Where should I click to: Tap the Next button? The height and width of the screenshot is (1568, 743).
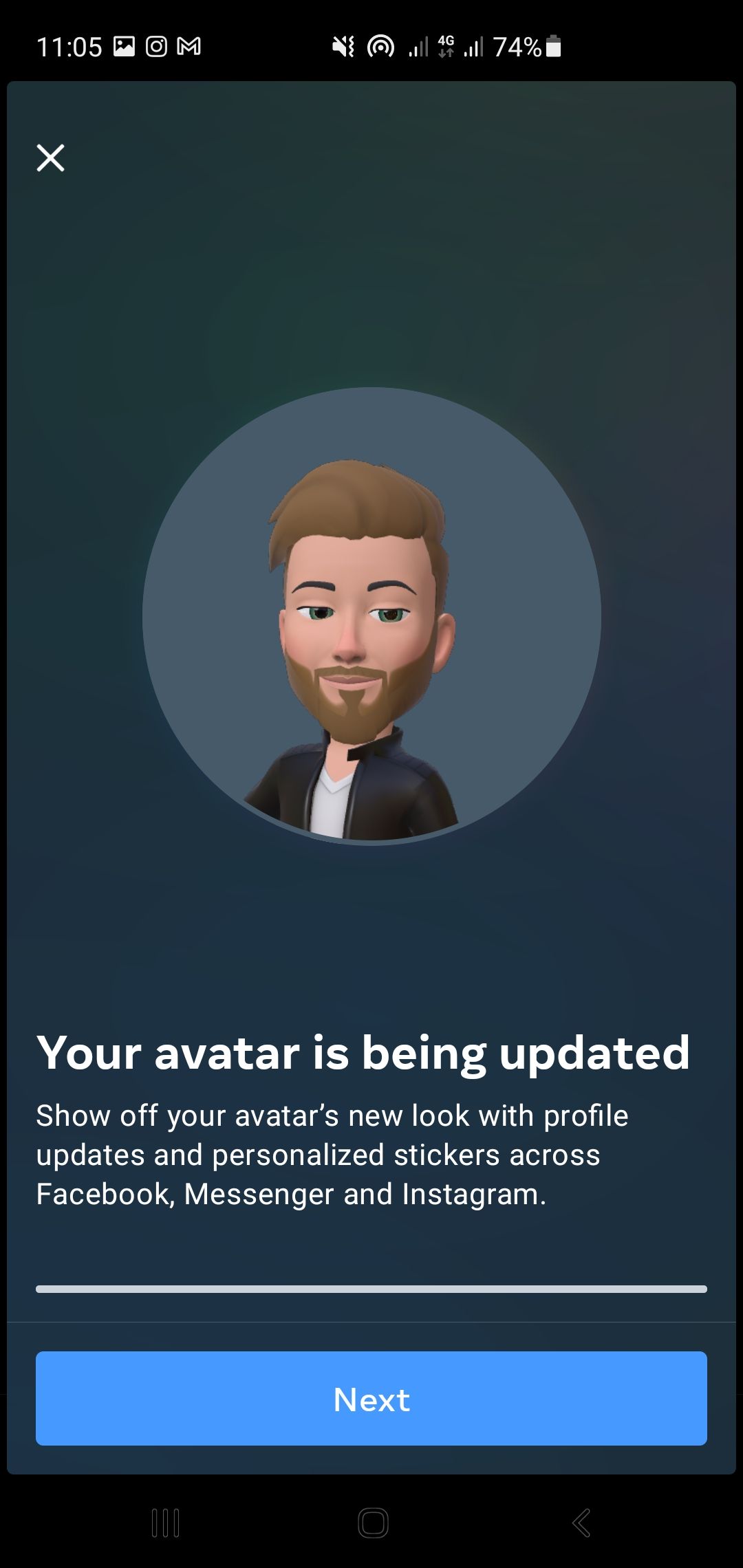pyautogui.click(x=371, y=1398)
